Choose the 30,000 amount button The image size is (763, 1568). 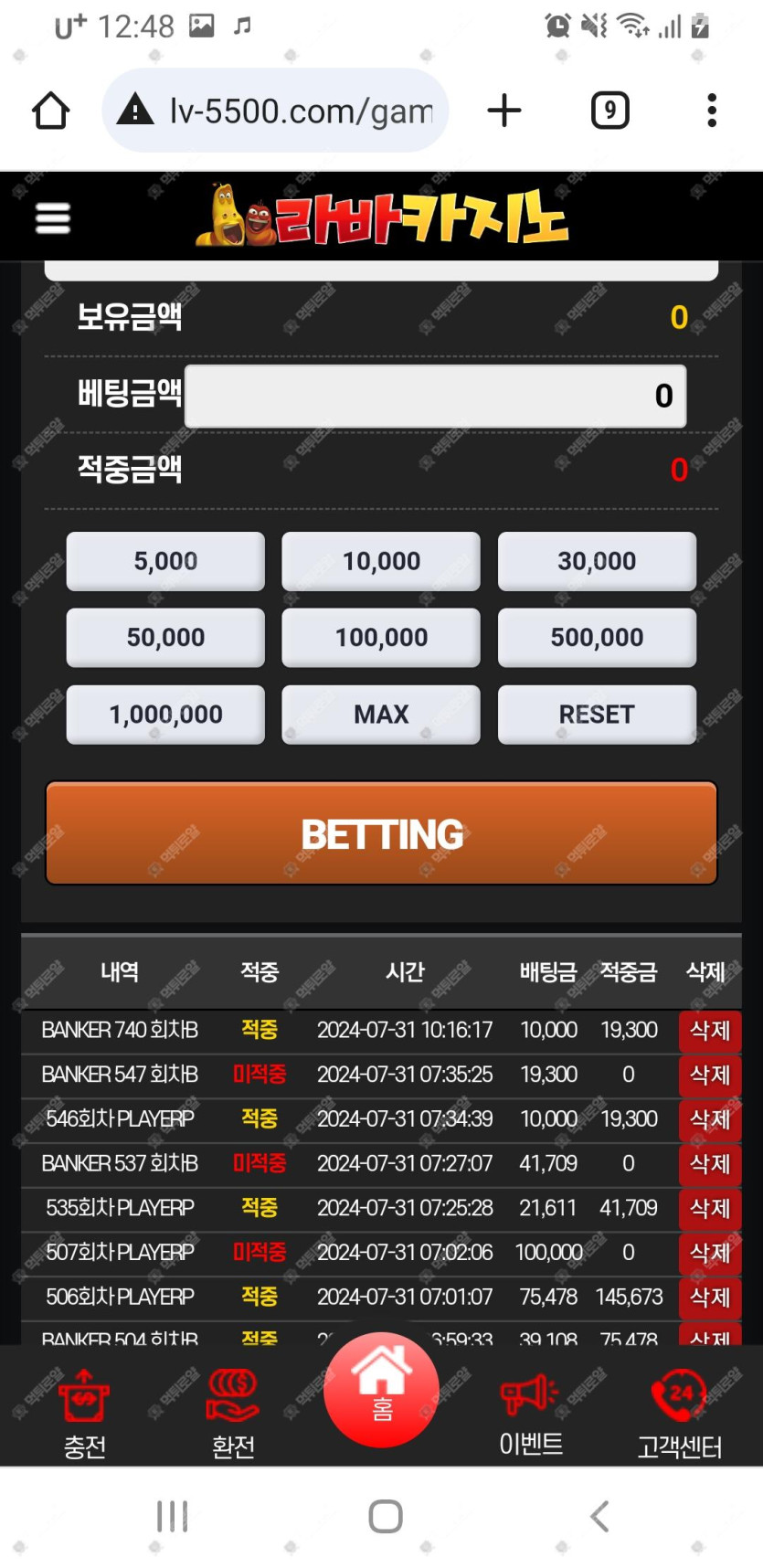click(x=597, y=561)
